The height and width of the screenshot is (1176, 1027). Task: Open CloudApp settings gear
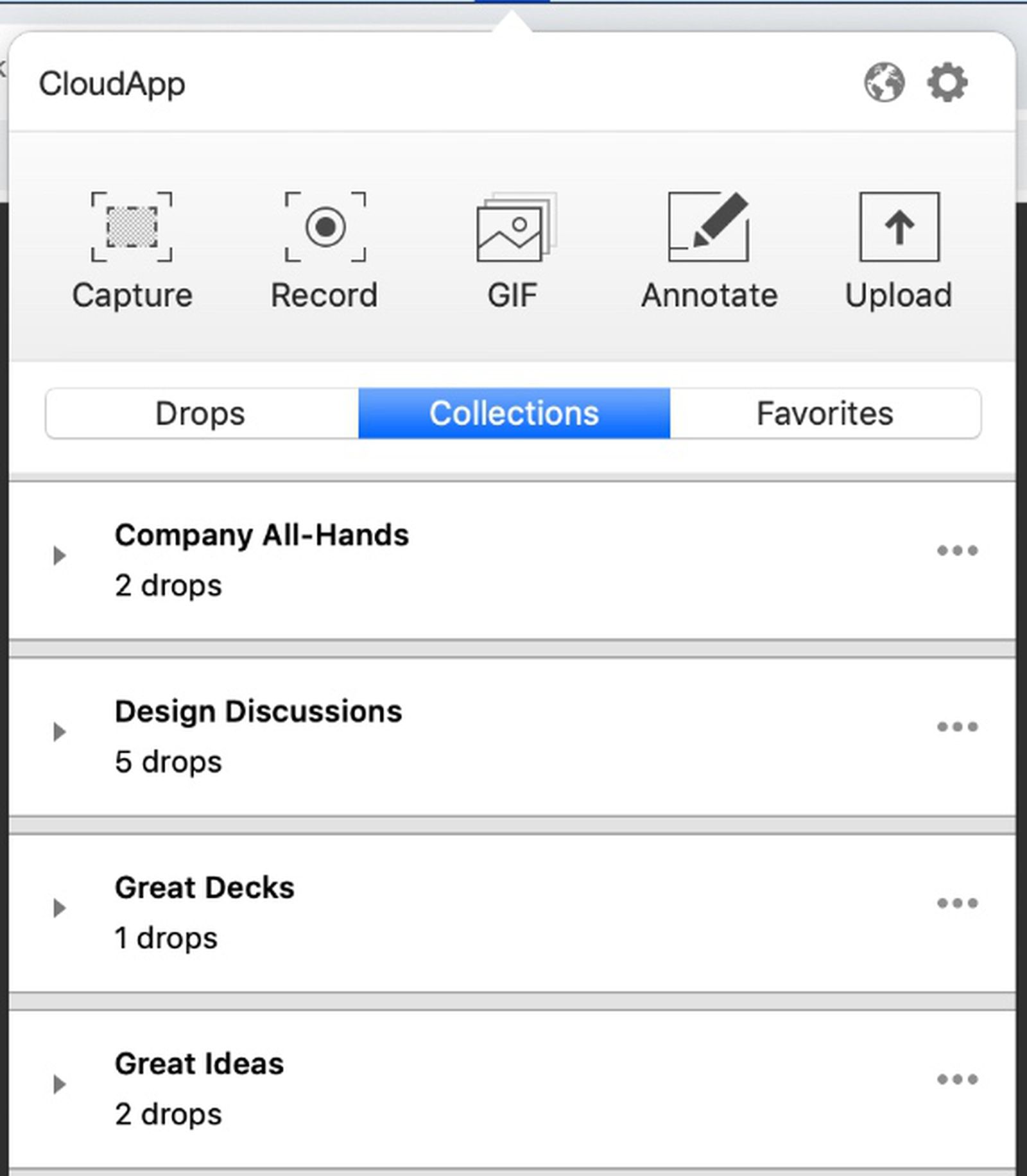point(946,82)
